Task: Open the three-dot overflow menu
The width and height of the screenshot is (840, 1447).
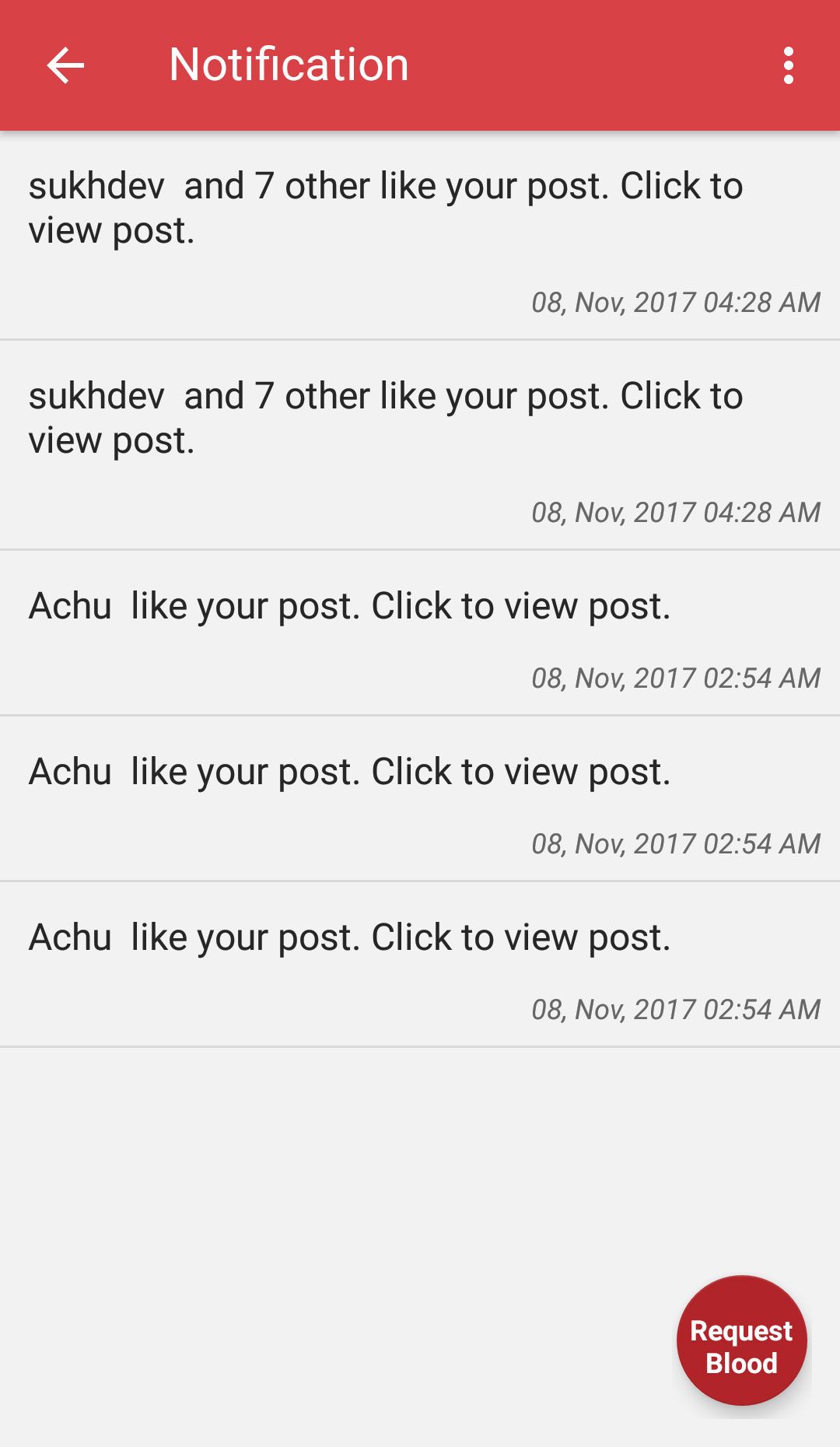Action: (788, 65)
